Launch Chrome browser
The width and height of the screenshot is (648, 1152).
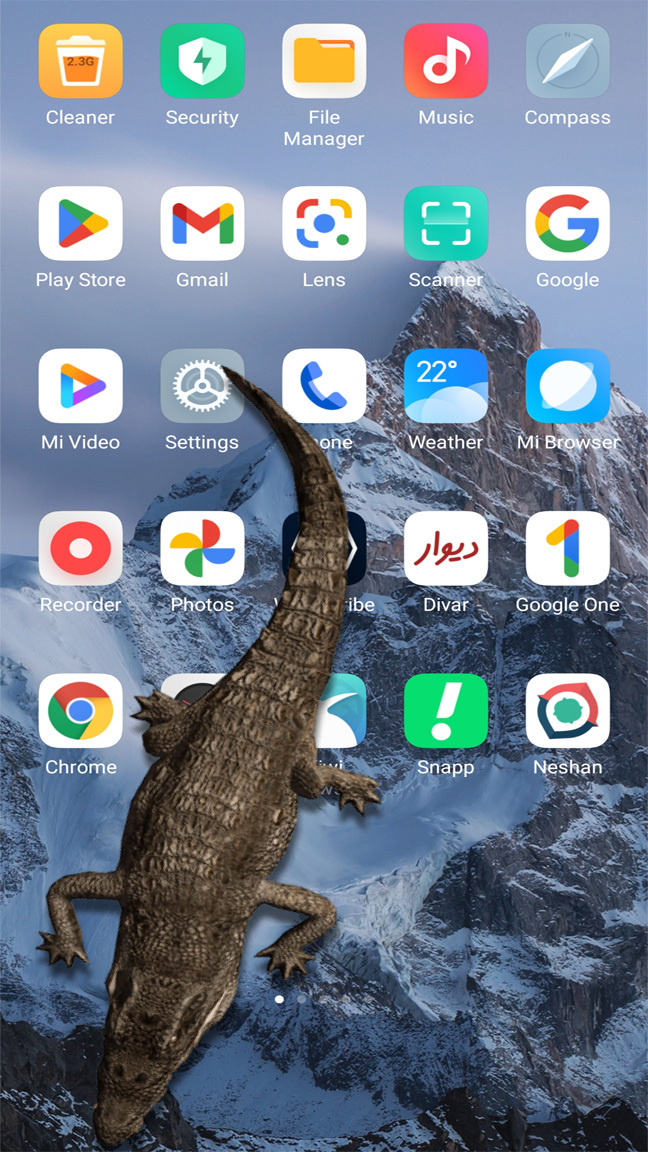pyautogui.click(x=80, y=710)
